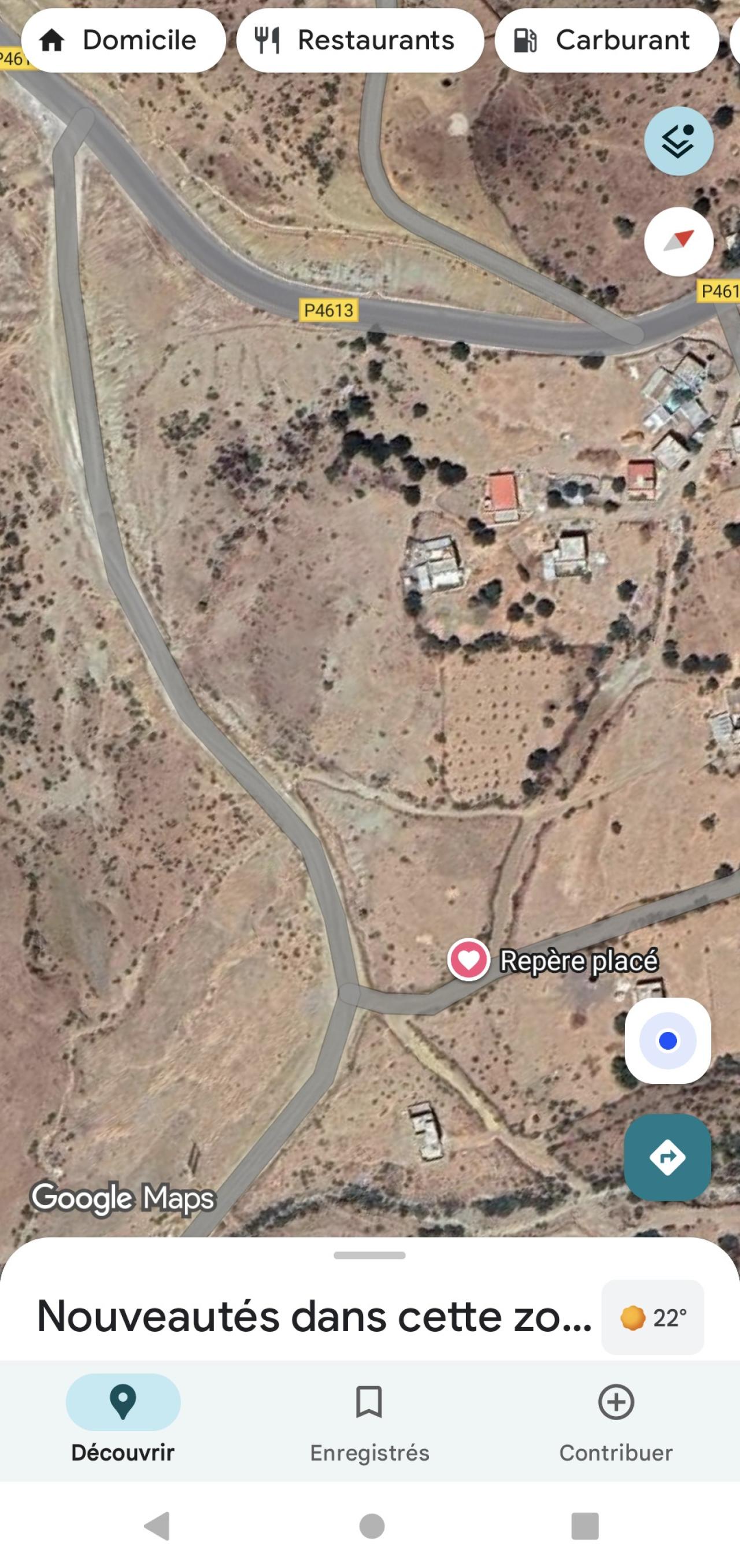Center map on my location
The width and height of the screenshot is (740, 1568).
point(668,1041)
